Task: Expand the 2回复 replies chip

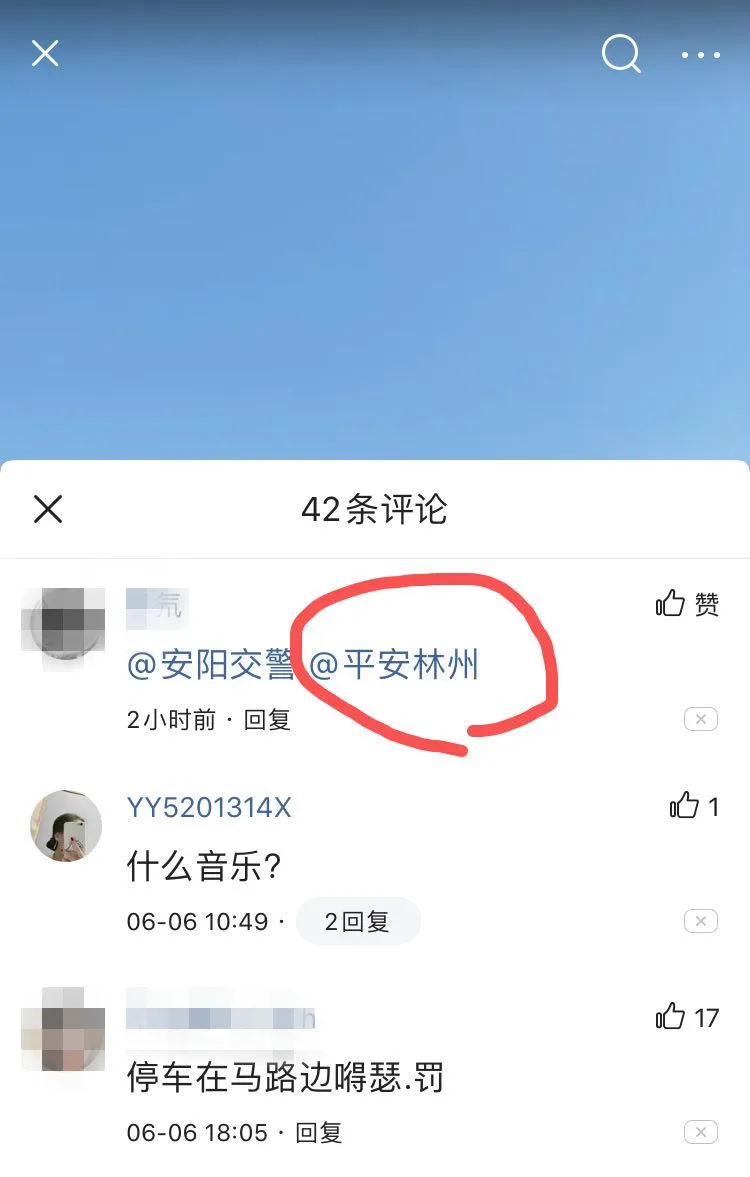Action: [358, 921]
